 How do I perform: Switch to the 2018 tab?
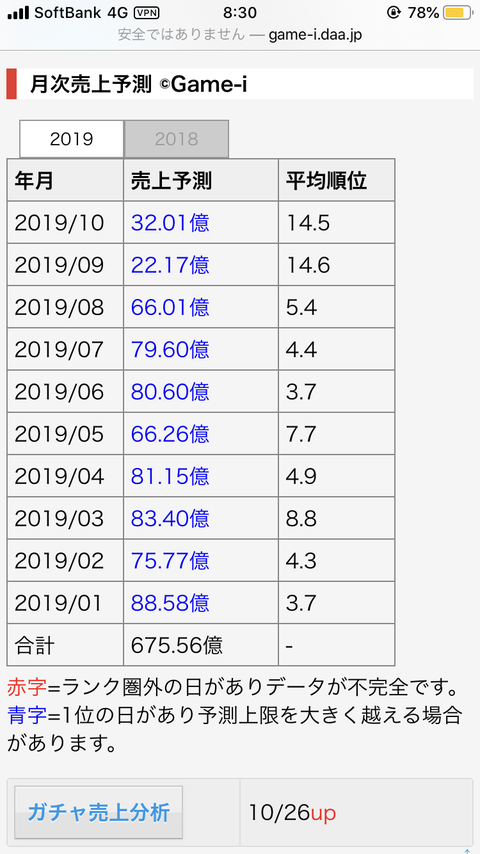coord(176,139)
